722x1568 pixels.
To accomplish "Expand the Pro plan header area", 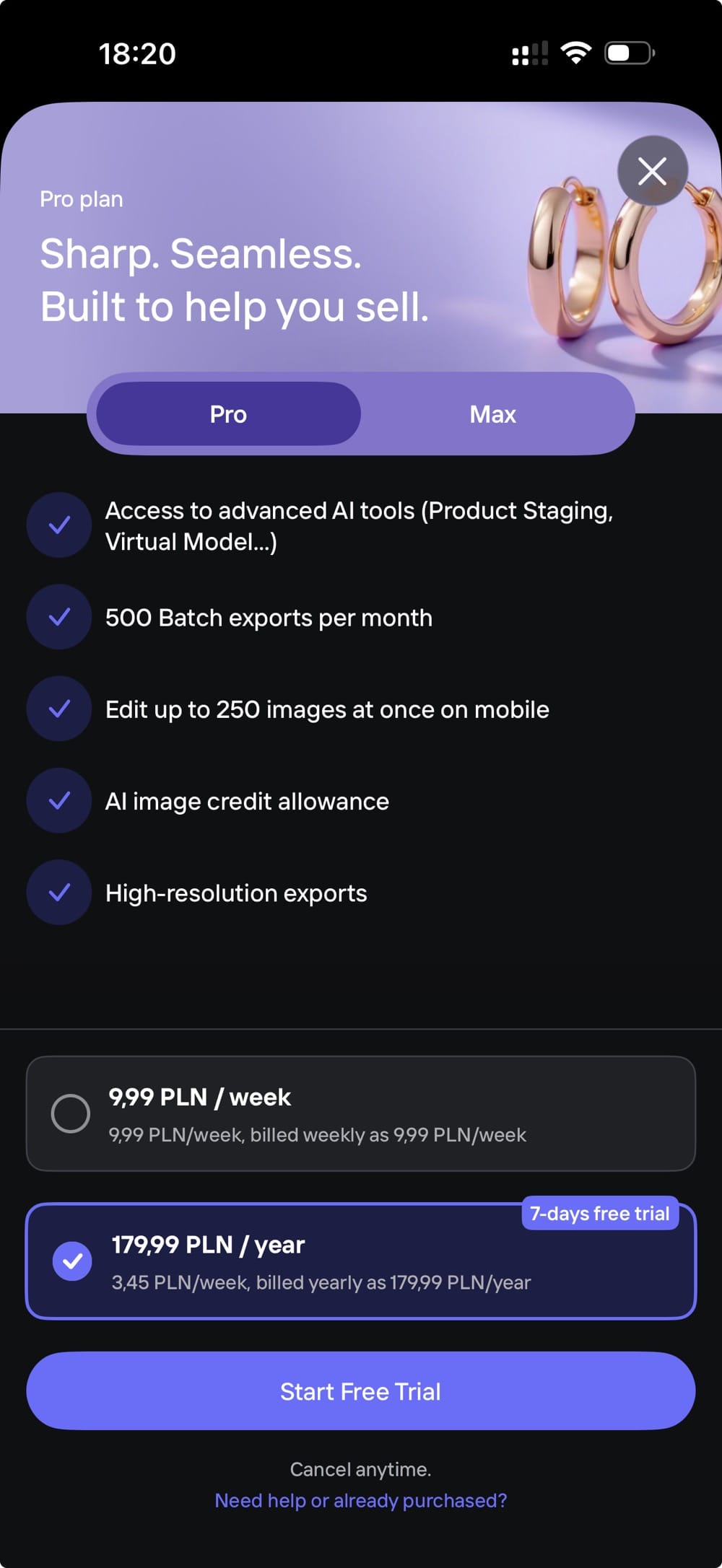I will tap(81, 198).
